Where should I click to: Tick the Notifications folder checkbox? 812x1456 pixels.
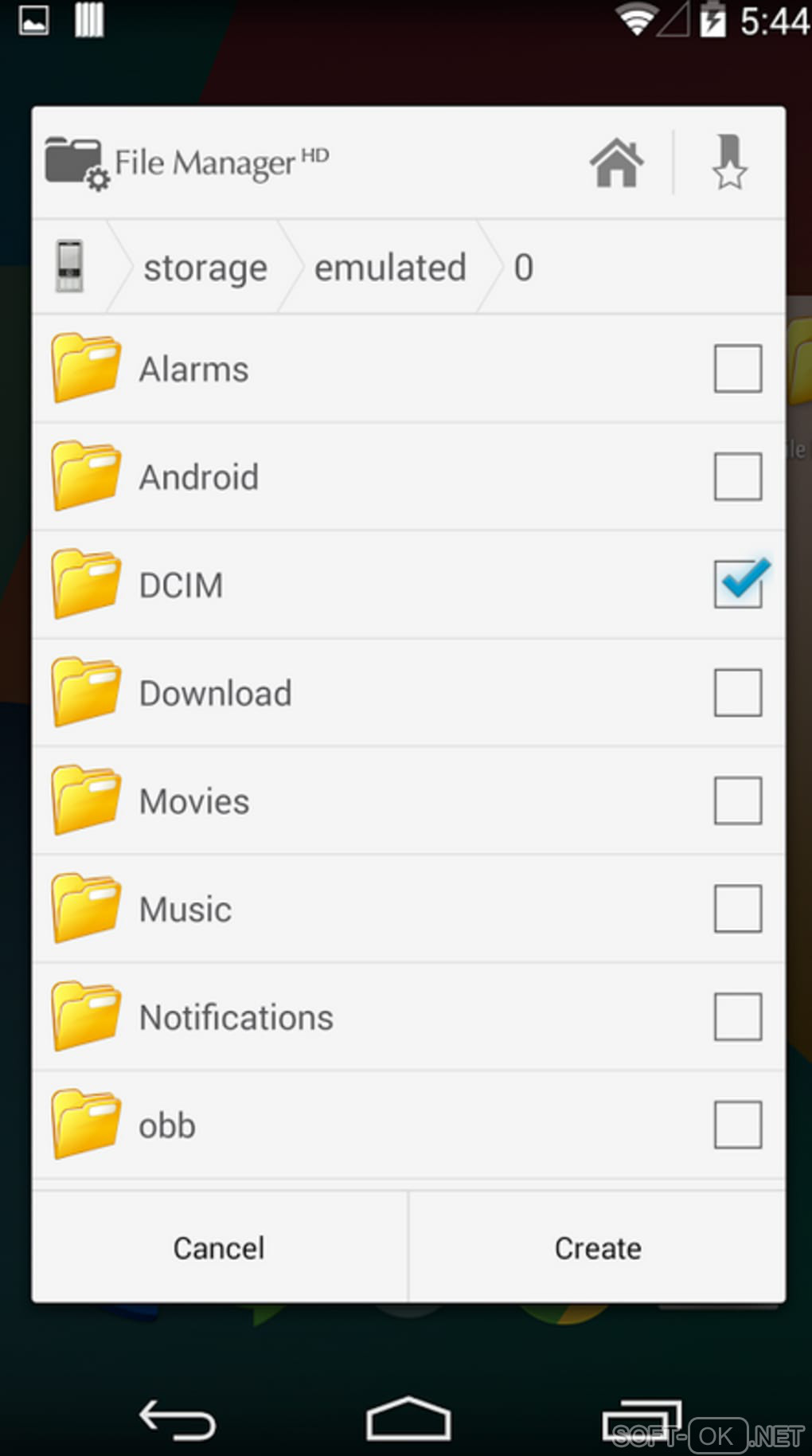coord(737,1017)
